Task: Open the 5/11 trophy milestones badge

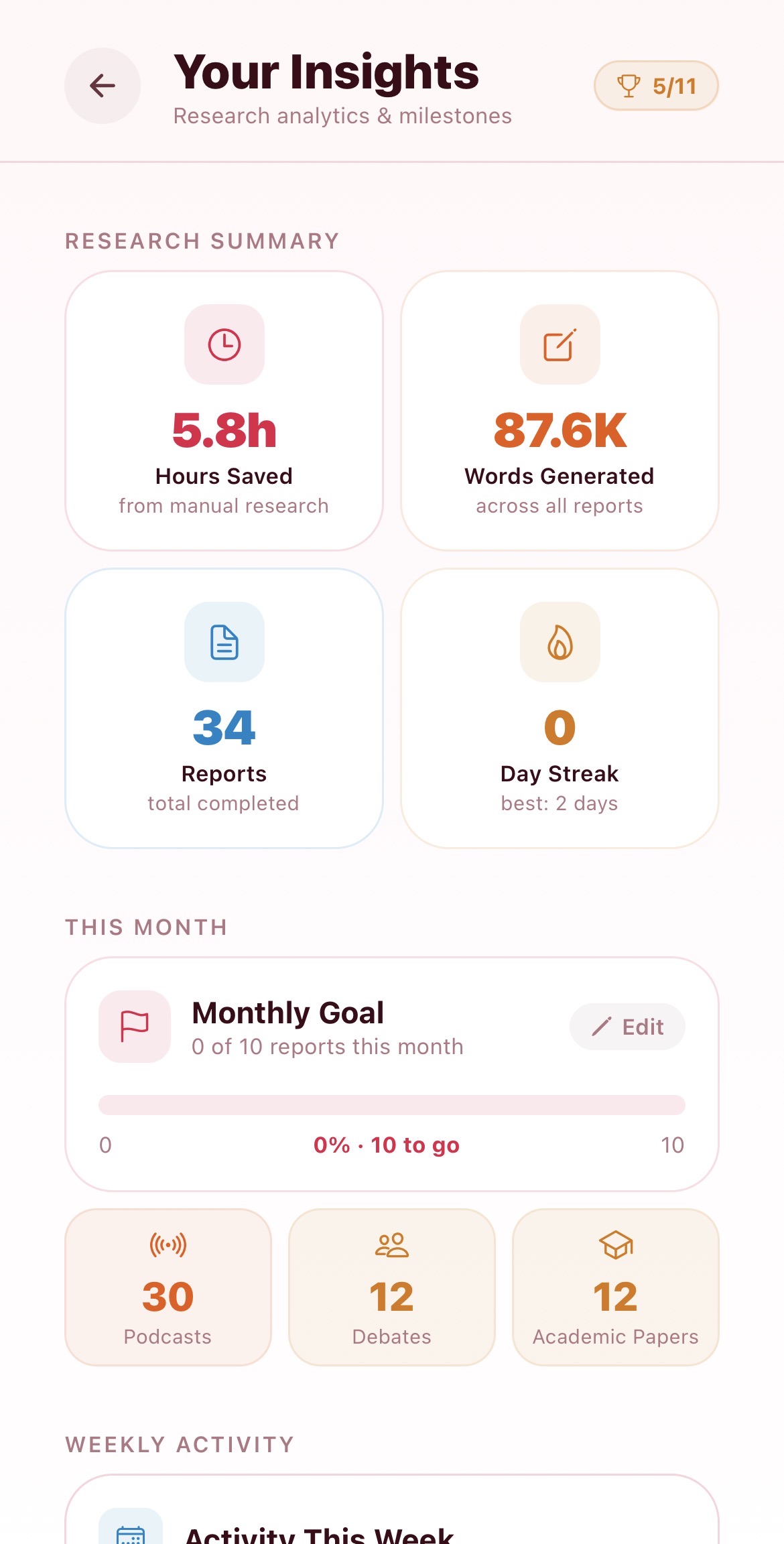Action: coord(656,86)
